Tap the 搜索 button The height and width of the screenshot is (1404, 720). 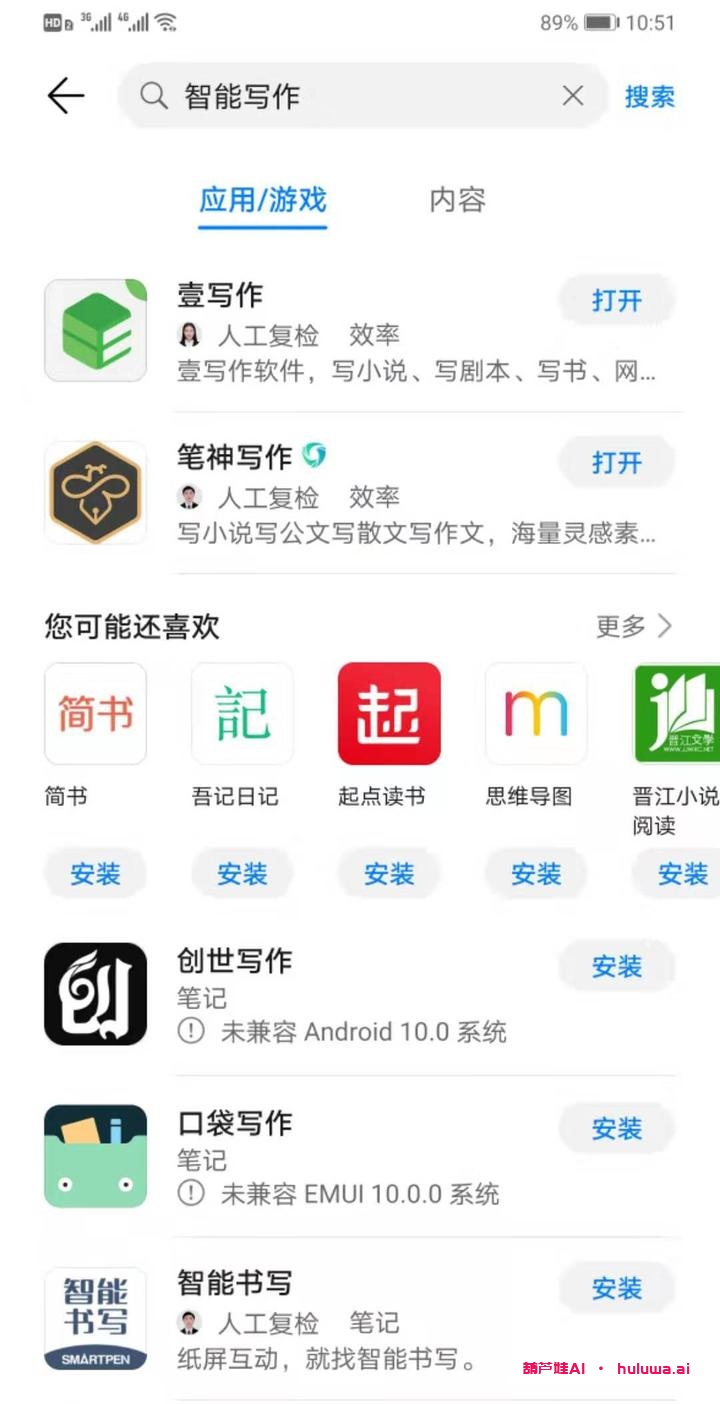[x=650, y=97]
